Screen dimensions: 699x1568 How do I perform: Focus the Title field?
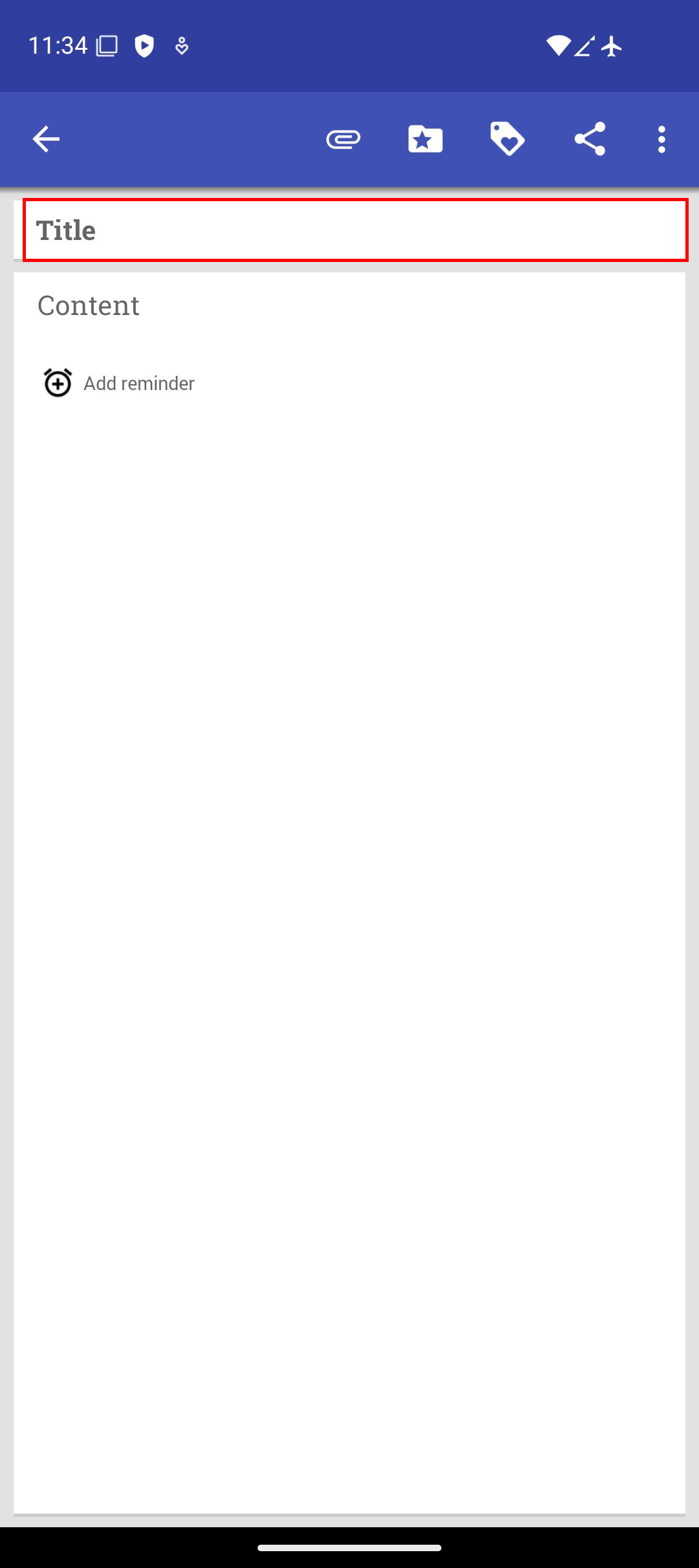coord(355,230)
